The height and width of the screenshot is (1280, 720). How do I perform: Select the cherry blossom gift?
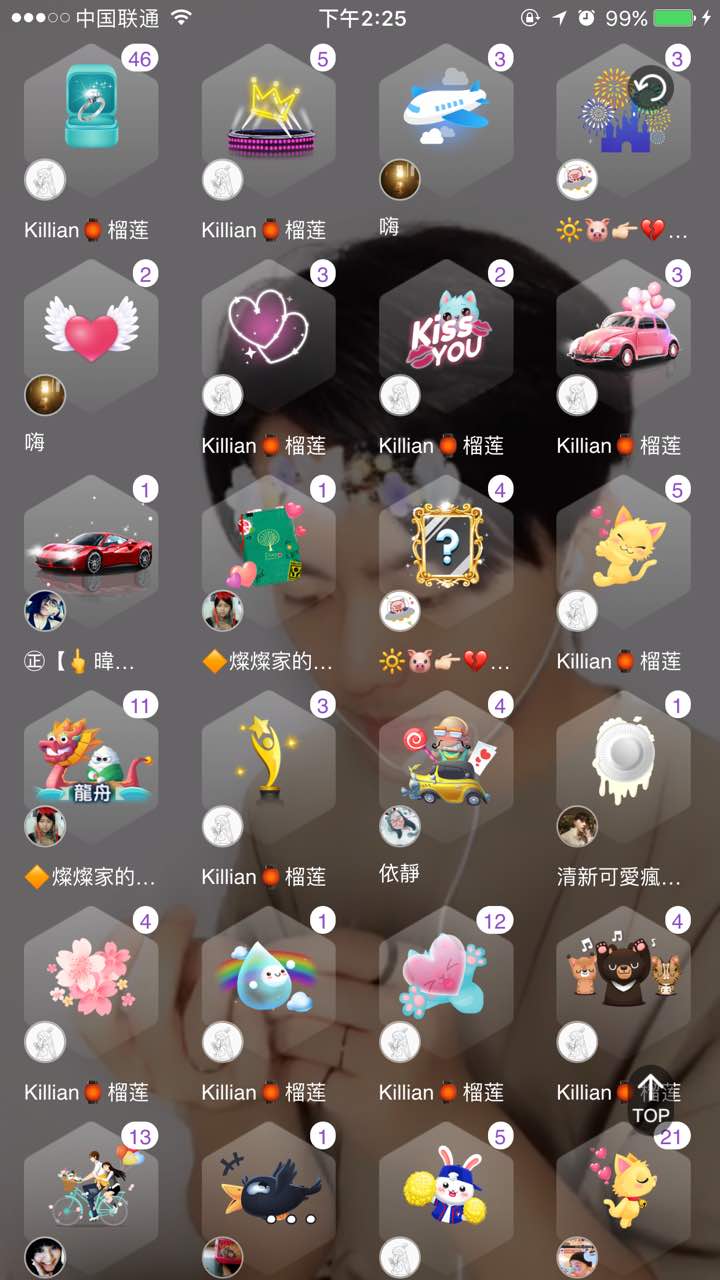91,975
